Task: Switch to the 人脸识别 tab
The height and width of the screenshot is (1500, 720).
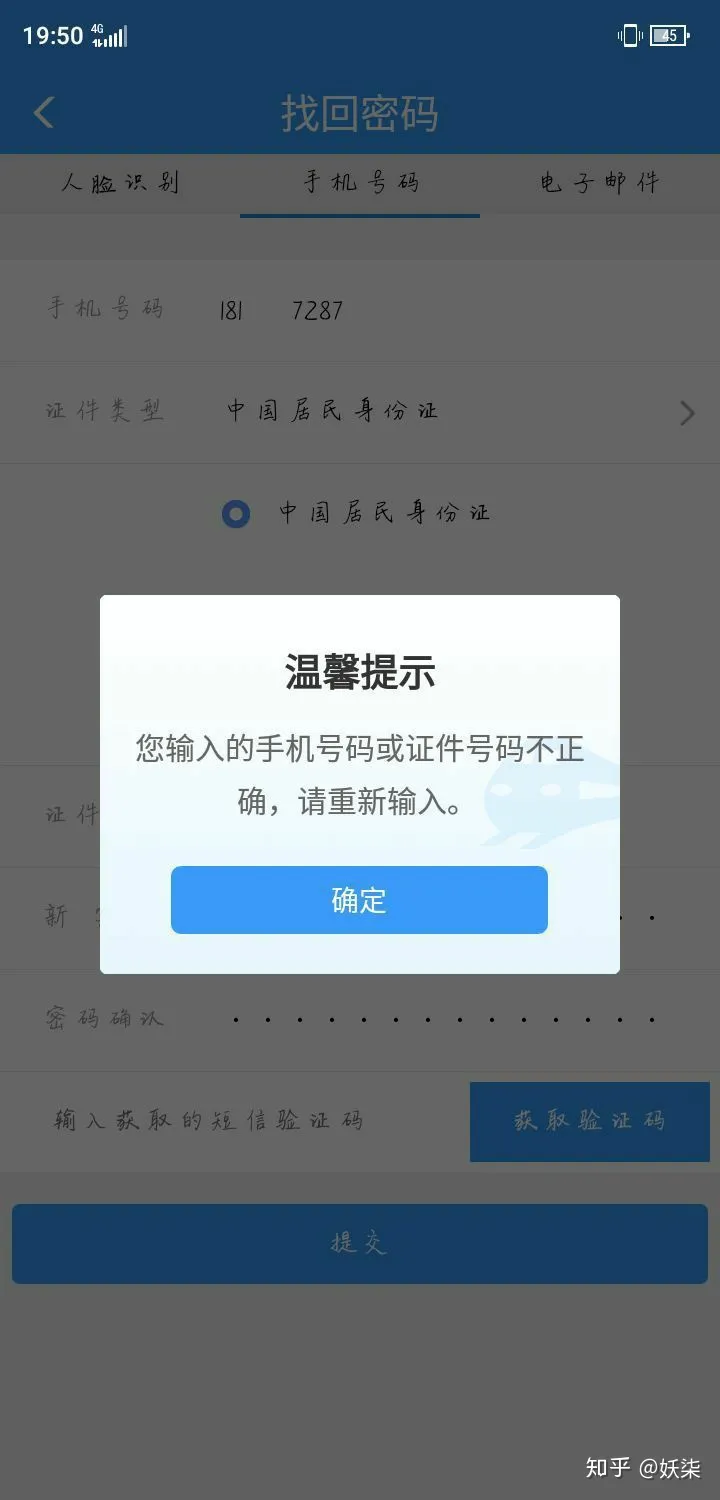Action: 118,183
